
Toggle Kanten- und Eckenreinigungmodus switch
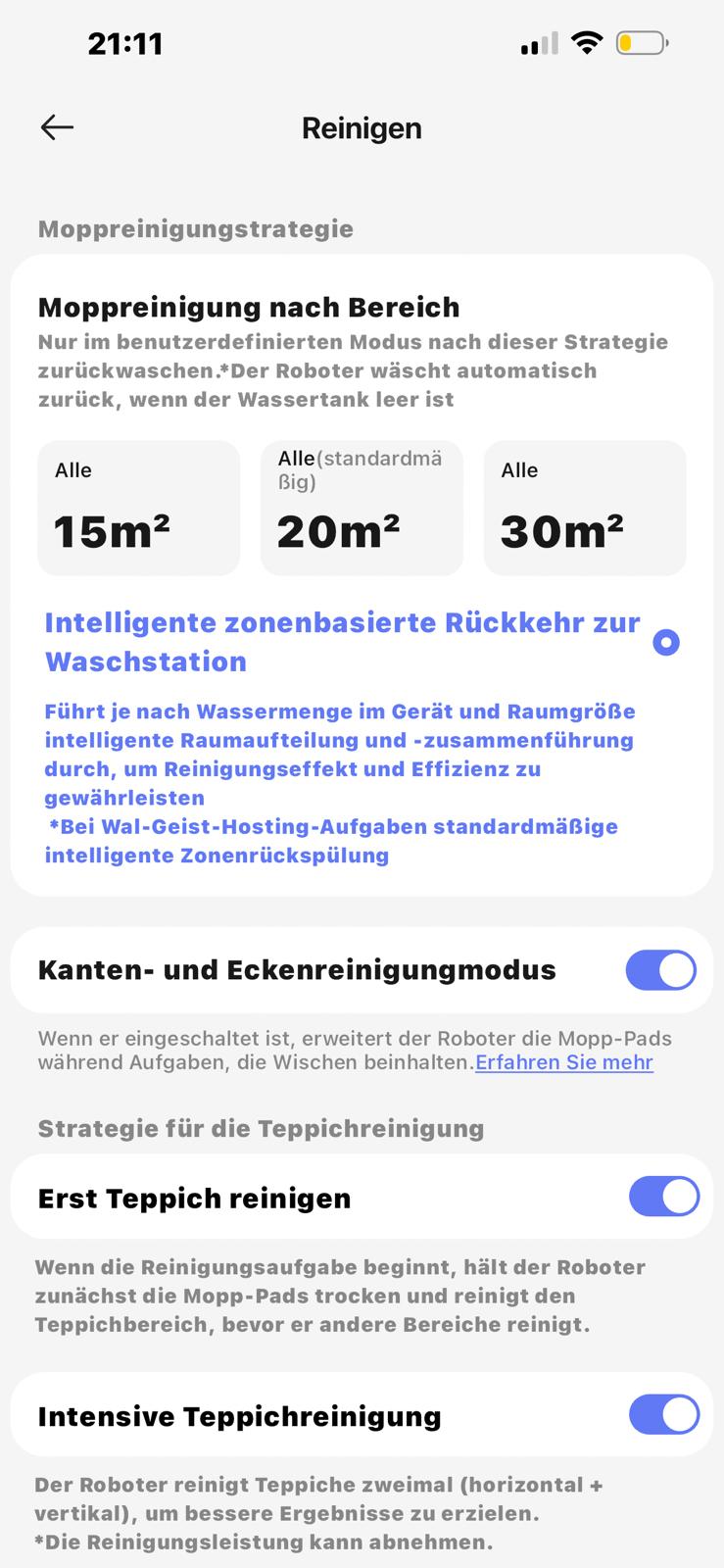[661, 970]
